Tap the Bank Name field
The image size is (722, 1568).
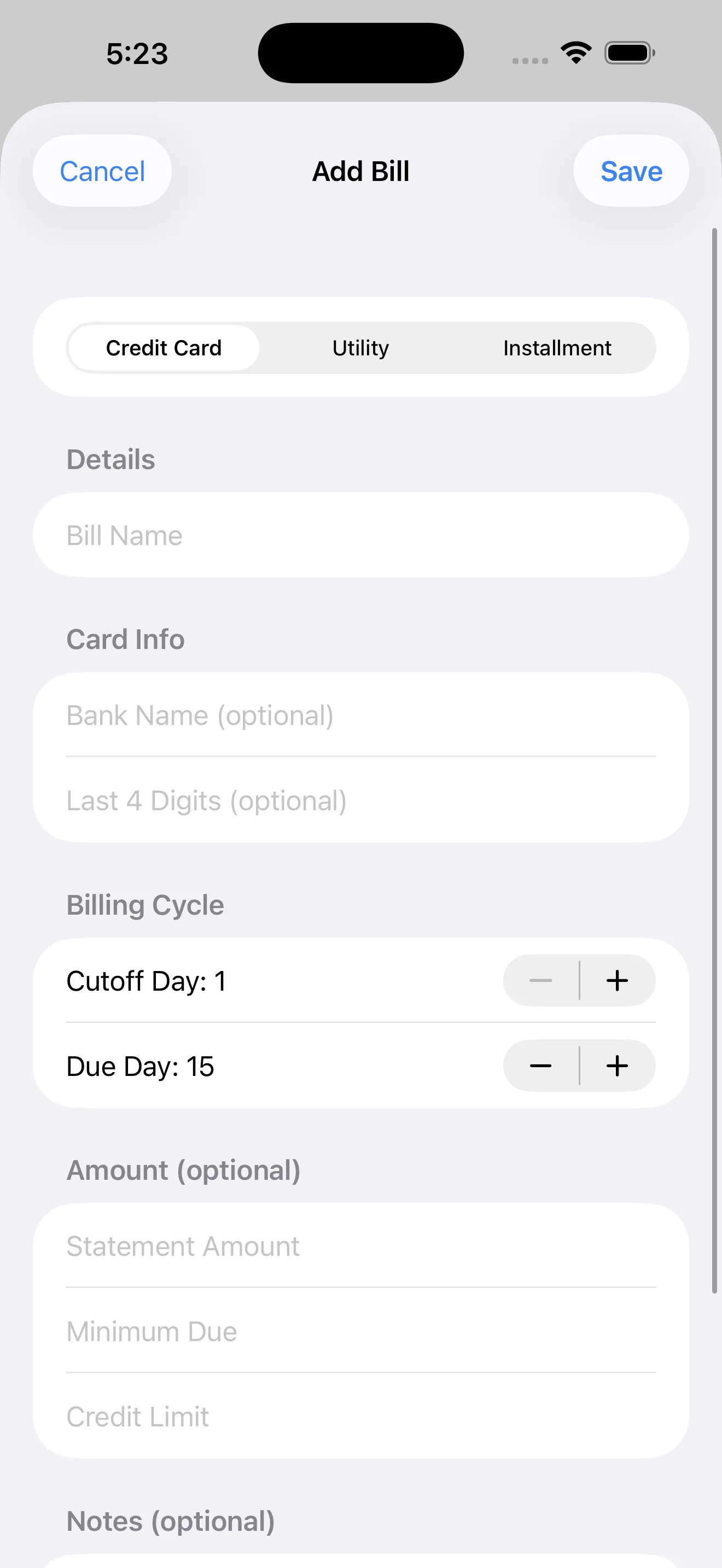[360, 715]
